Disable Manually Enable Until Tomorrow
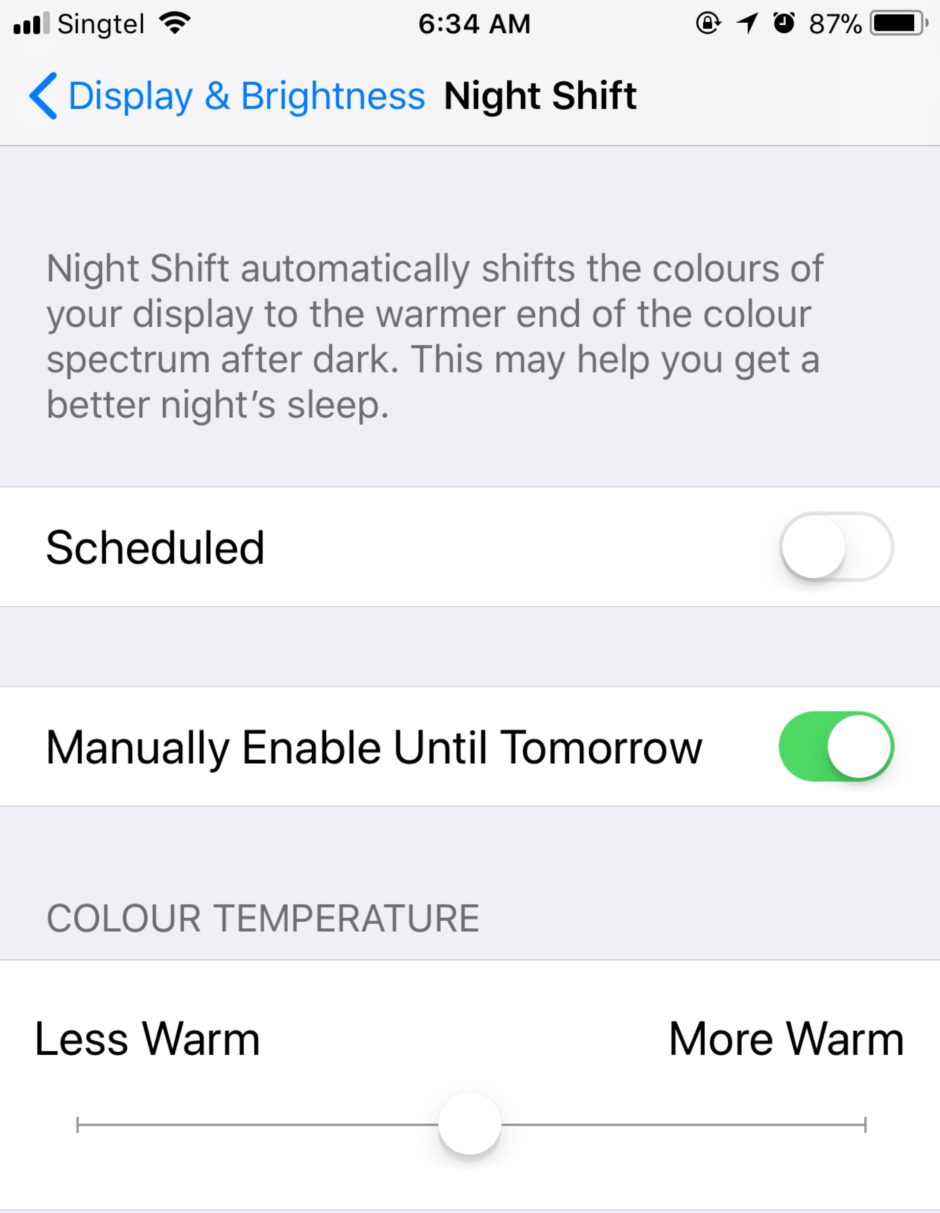The height and width of the screenshot is (1213, 940). tap(835, 746)
